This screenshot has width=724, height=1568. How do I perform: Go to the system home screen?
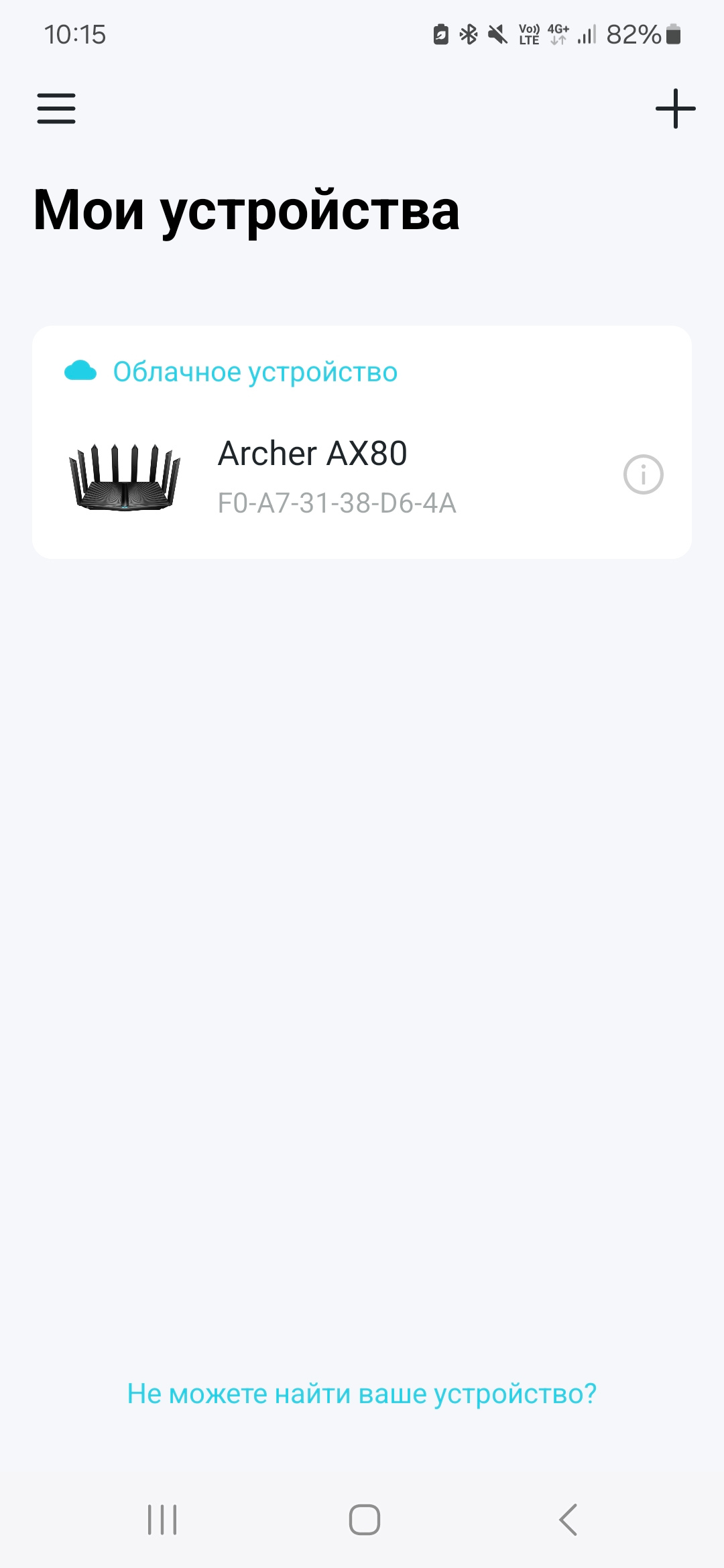click(x=364, y=1519)
